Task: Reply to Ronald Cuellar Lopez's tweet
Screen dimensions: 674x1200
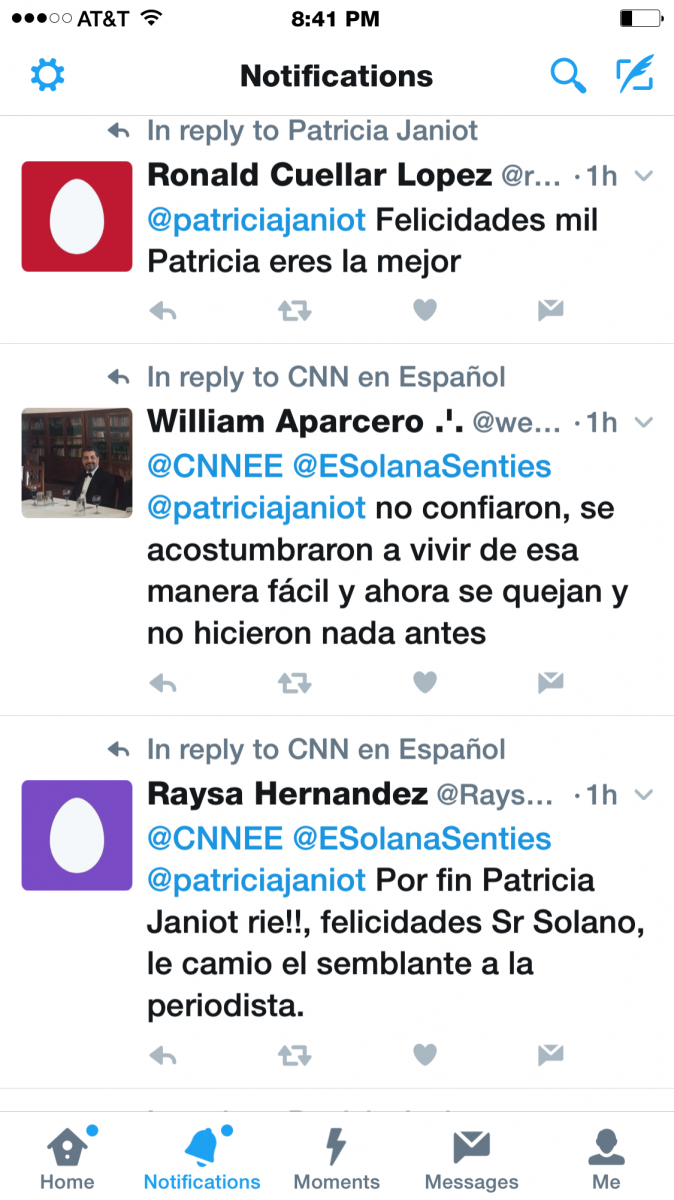Action: [163, 311]
